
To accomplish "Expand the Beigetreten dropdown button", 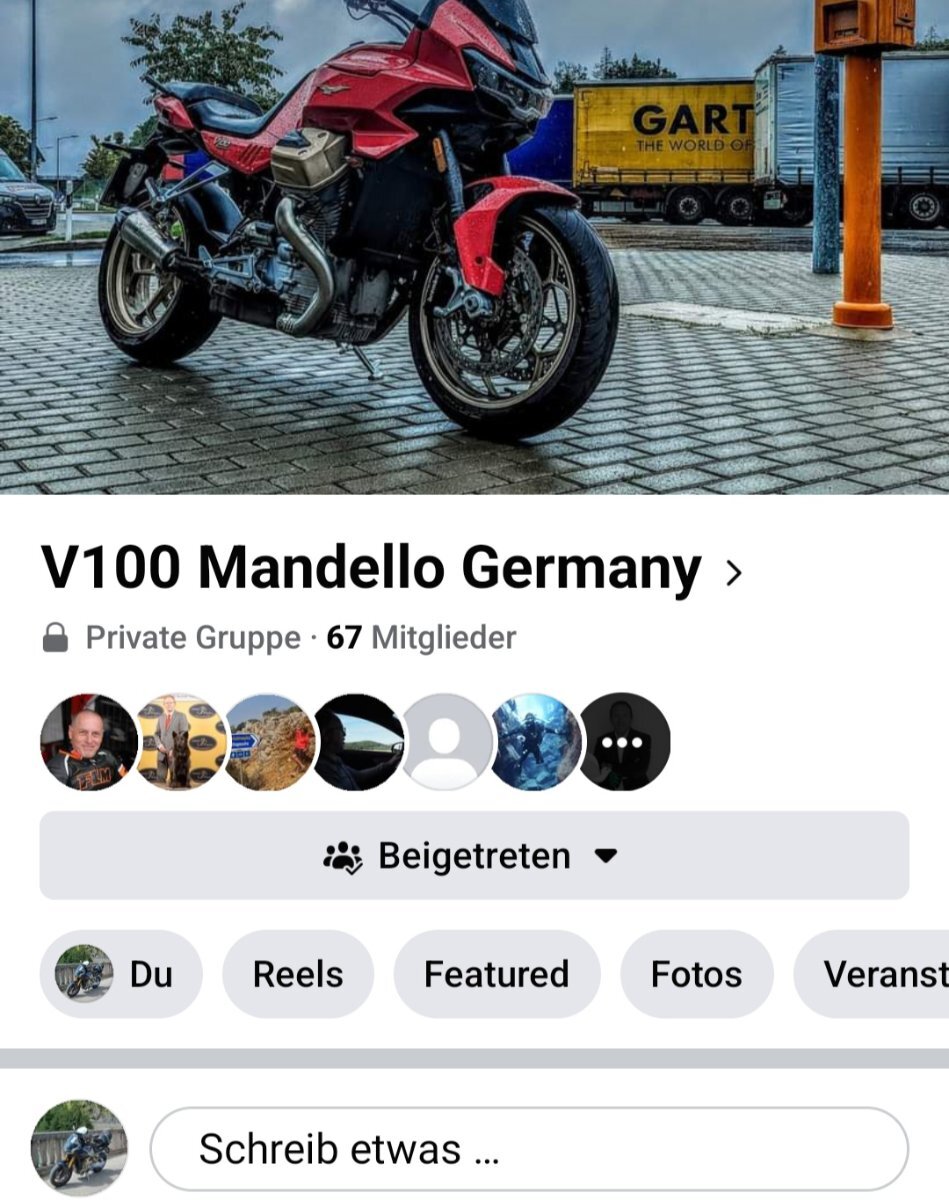I will (474, 856).
